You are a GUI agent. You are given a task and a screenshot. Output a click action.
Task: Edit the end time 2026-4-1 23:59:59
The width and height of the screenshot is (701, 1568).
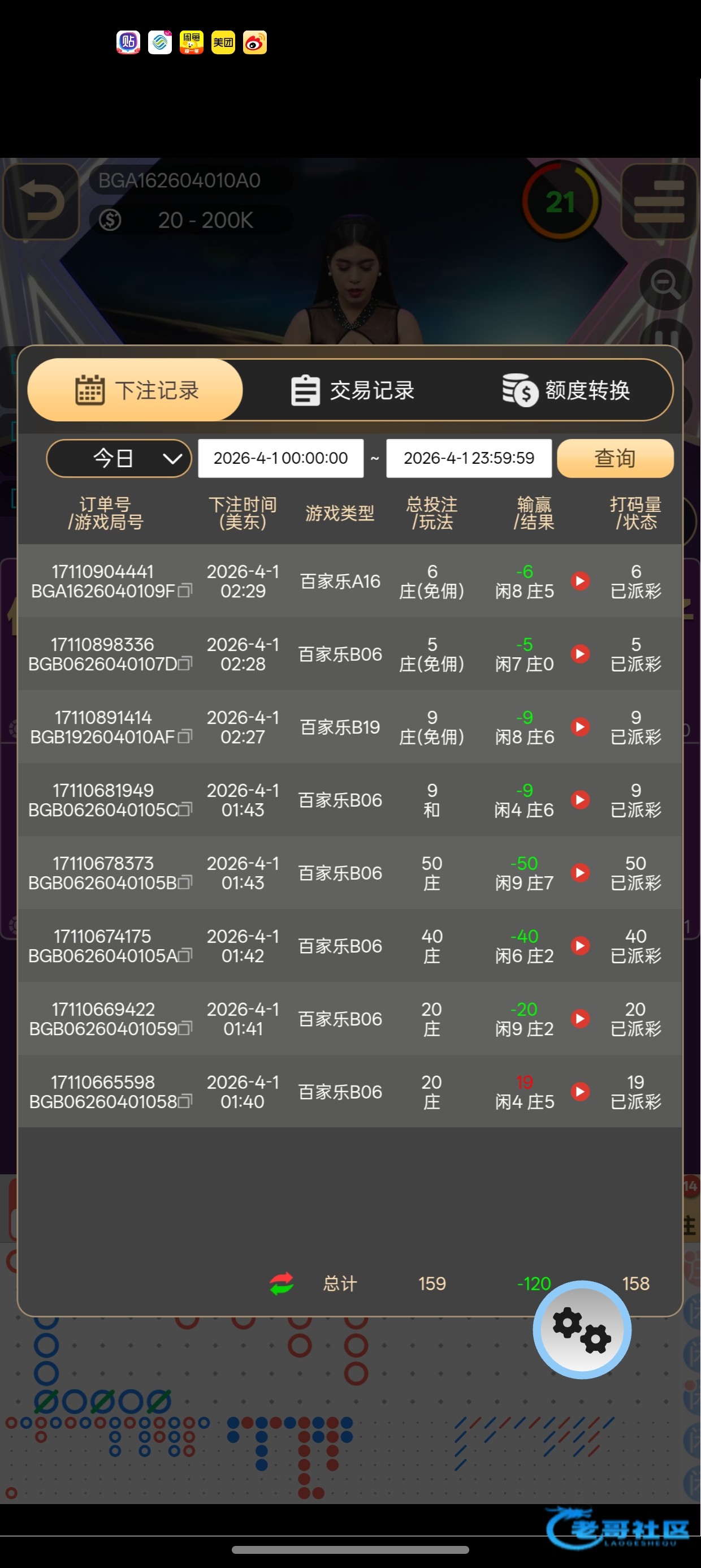tap(469, 458)
